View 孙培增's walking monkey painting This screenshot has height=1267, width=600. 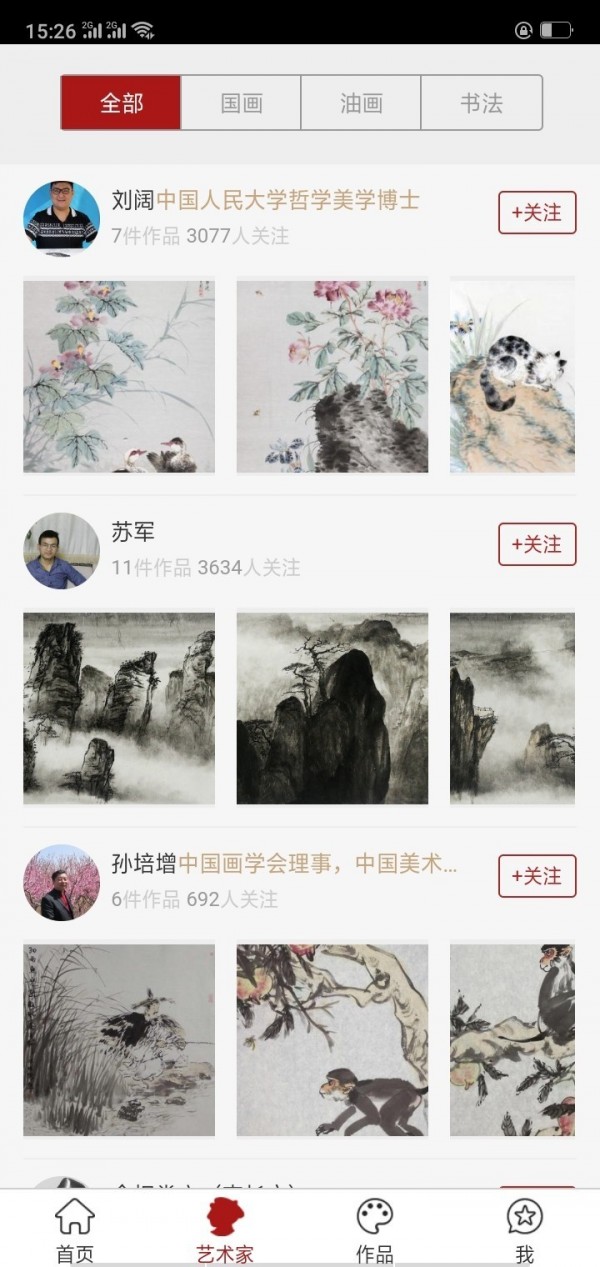332,1040
